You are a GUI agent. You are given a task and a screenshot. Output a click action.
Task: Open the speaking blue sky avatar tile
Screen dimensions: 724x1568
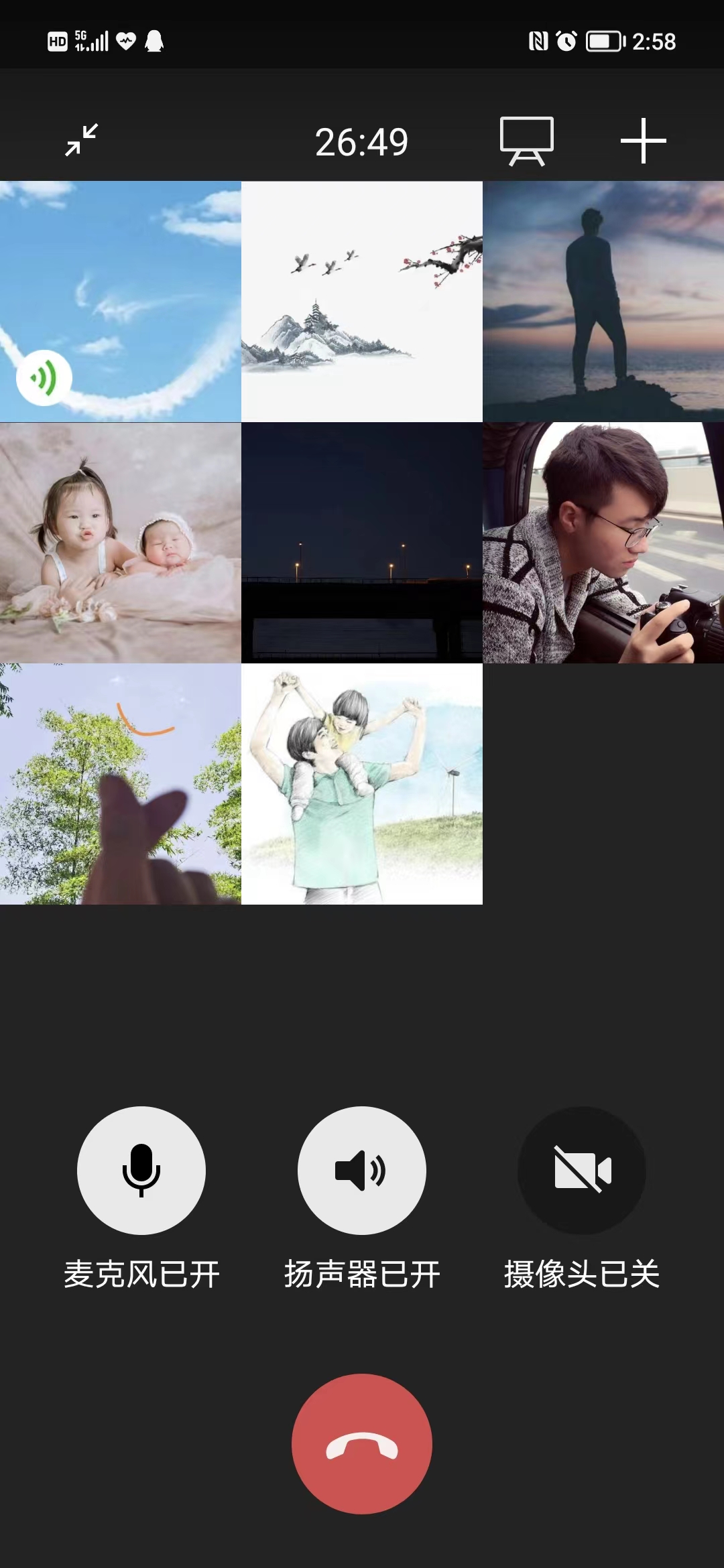tap(121, 302)
